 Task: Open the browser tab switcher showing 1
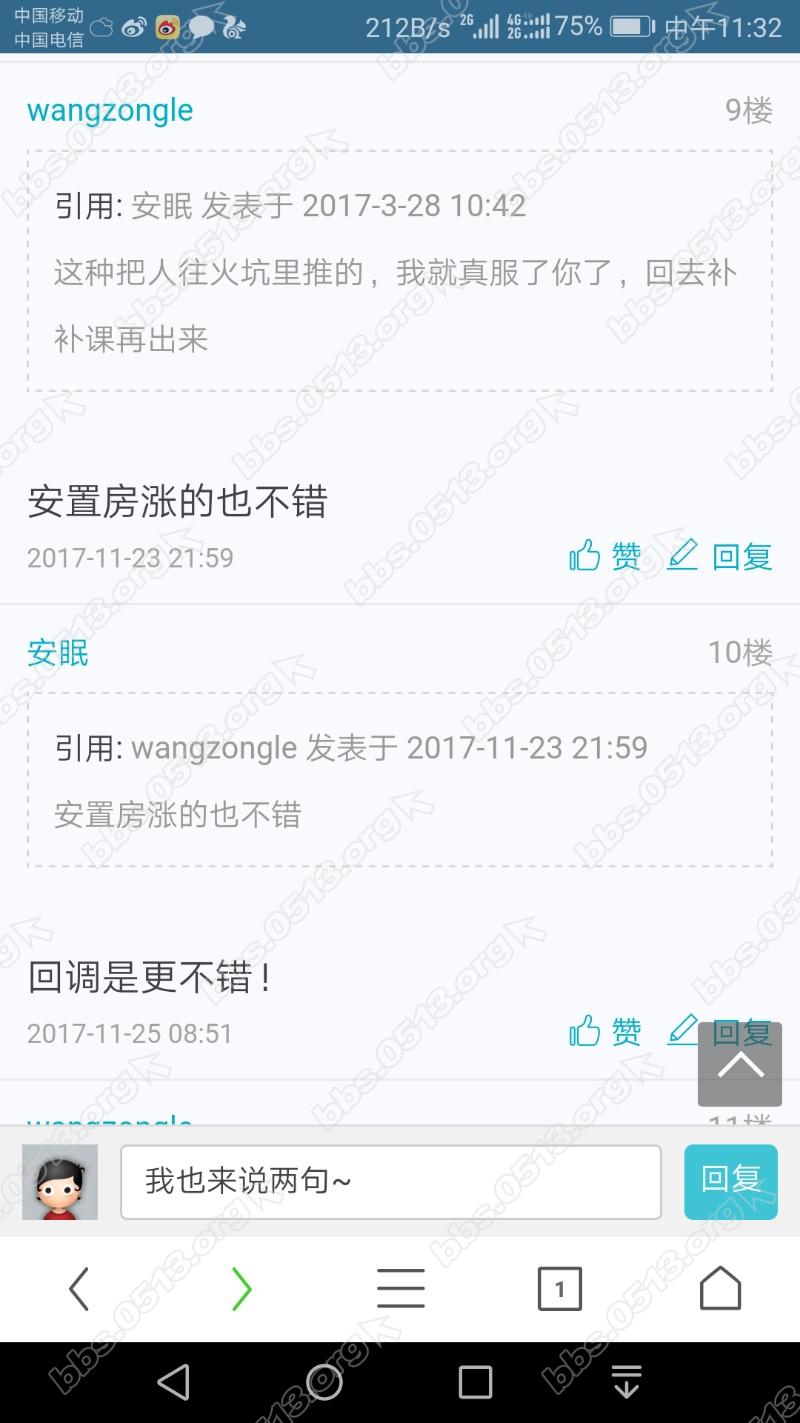coord(560,1289)
